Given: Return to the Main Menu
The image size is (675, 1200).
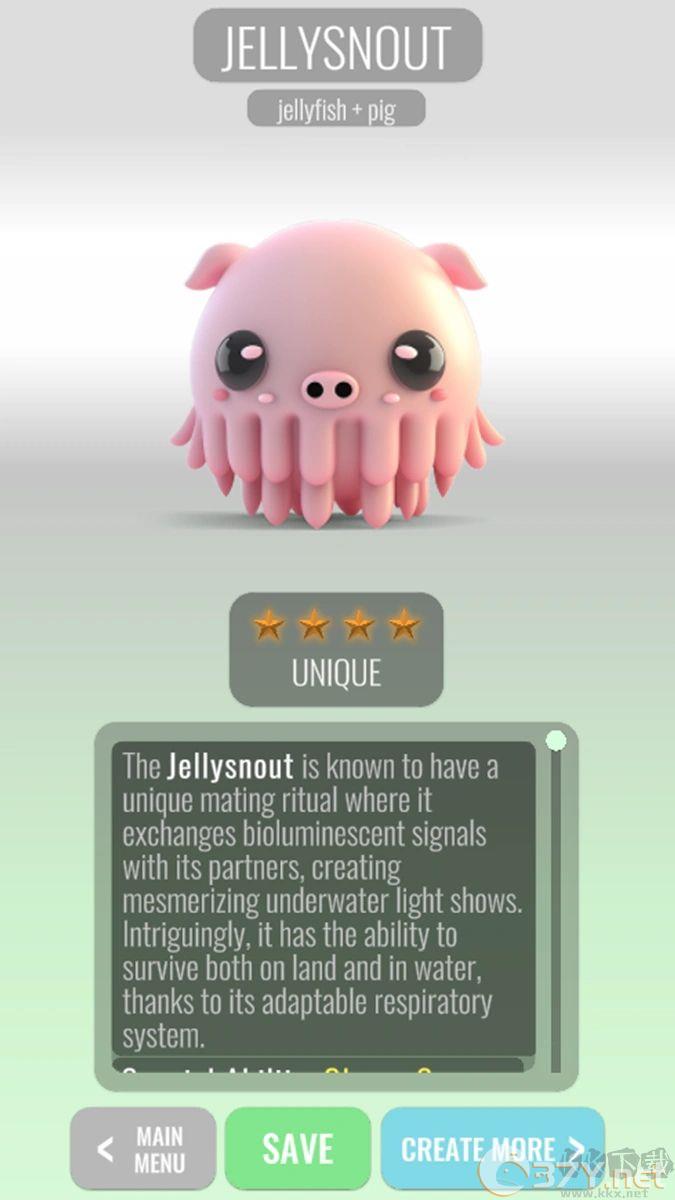Looking at the screenshot, I should point(143,1150).
